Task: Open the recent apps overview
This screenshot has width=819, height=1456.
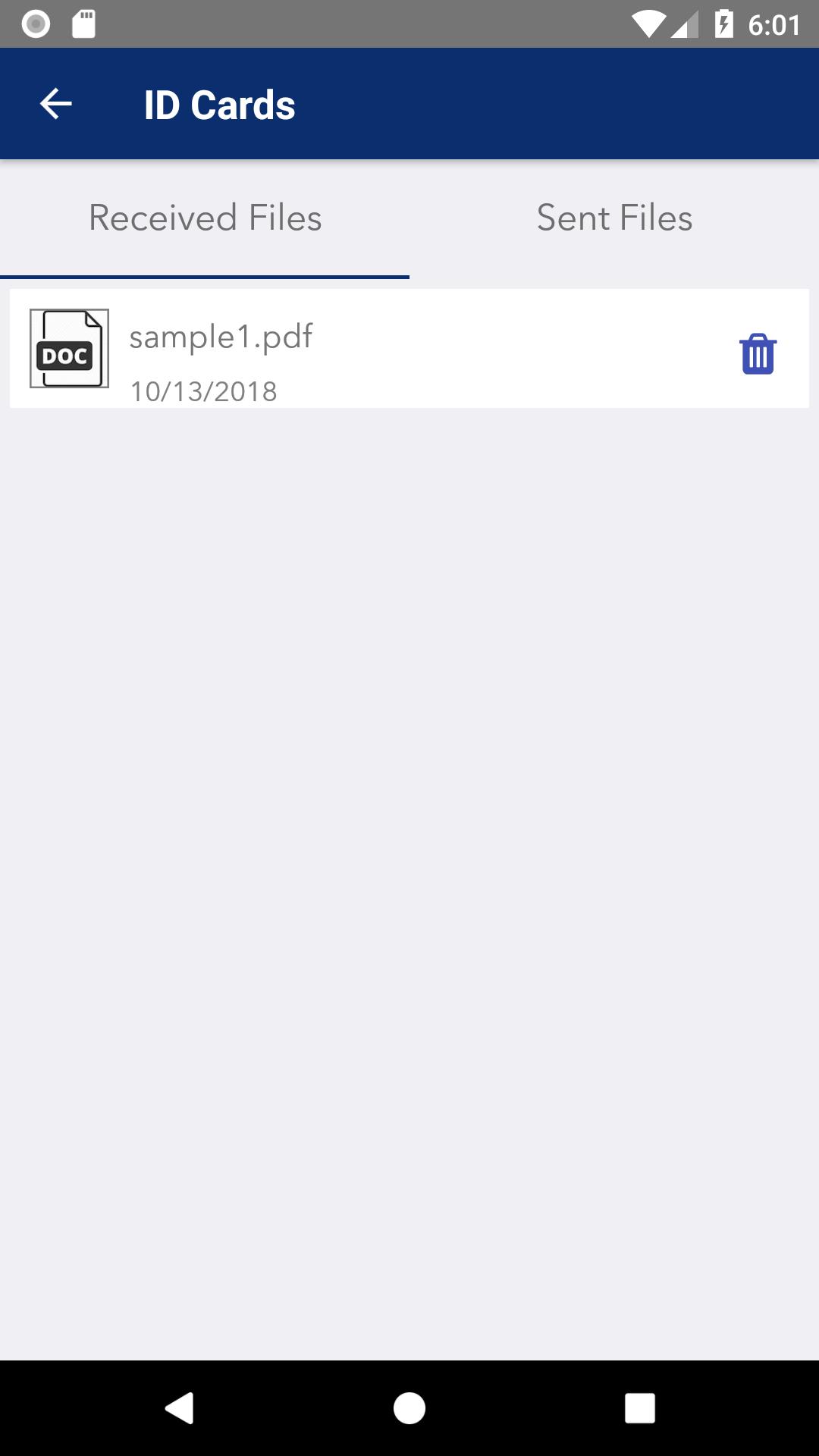Action: tap(639, 1408)
